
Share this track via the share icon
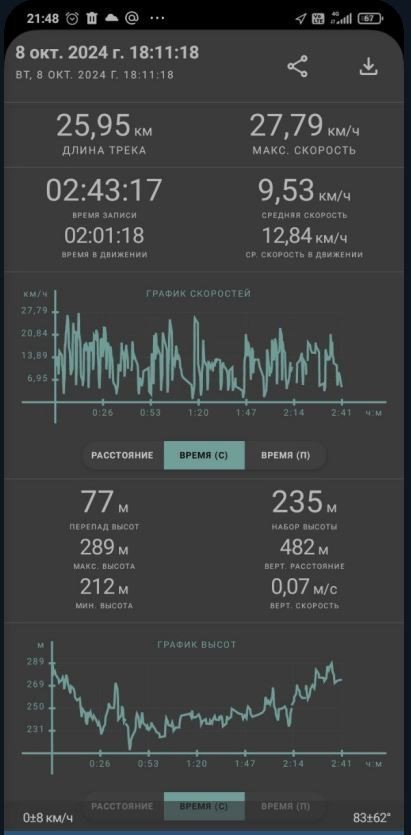298,67
